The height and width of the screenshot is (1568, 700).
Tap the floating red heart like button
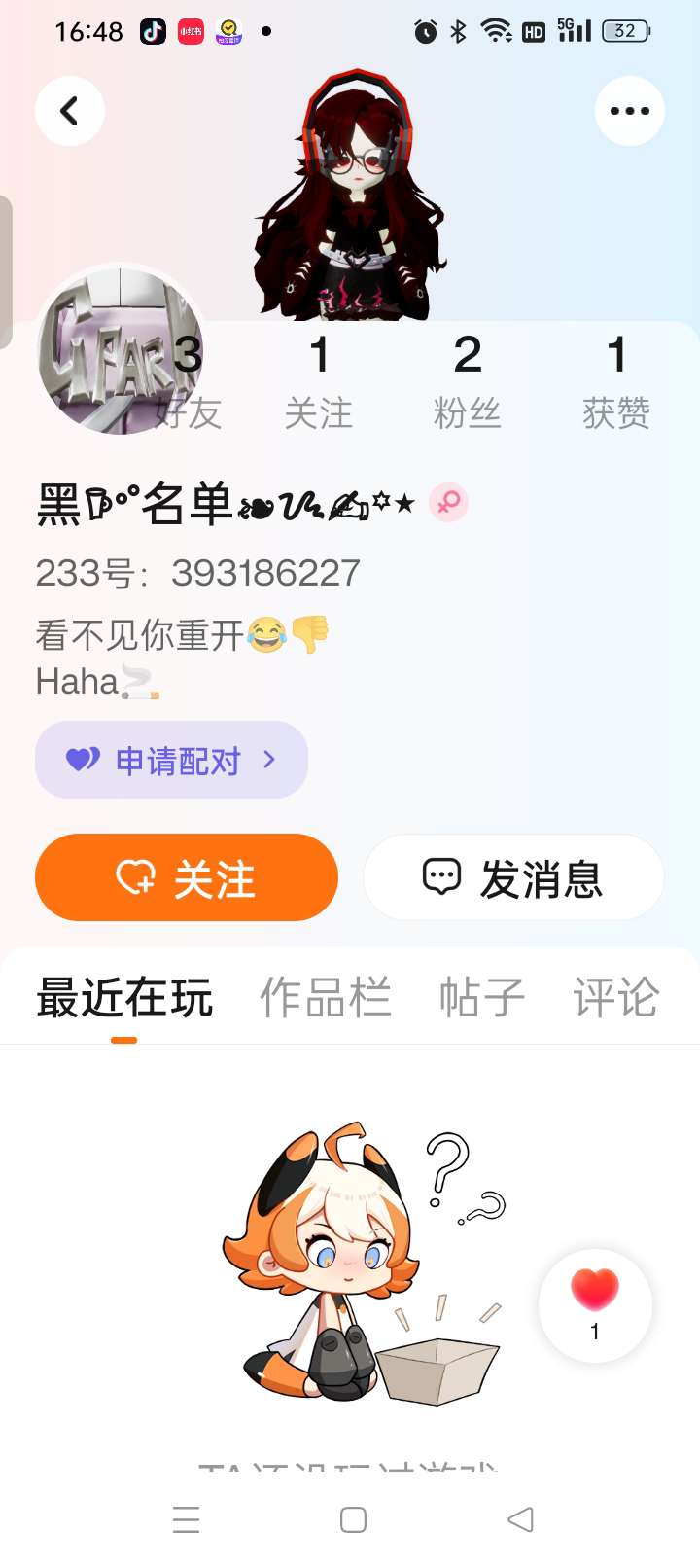click(x=595, y=1303)
